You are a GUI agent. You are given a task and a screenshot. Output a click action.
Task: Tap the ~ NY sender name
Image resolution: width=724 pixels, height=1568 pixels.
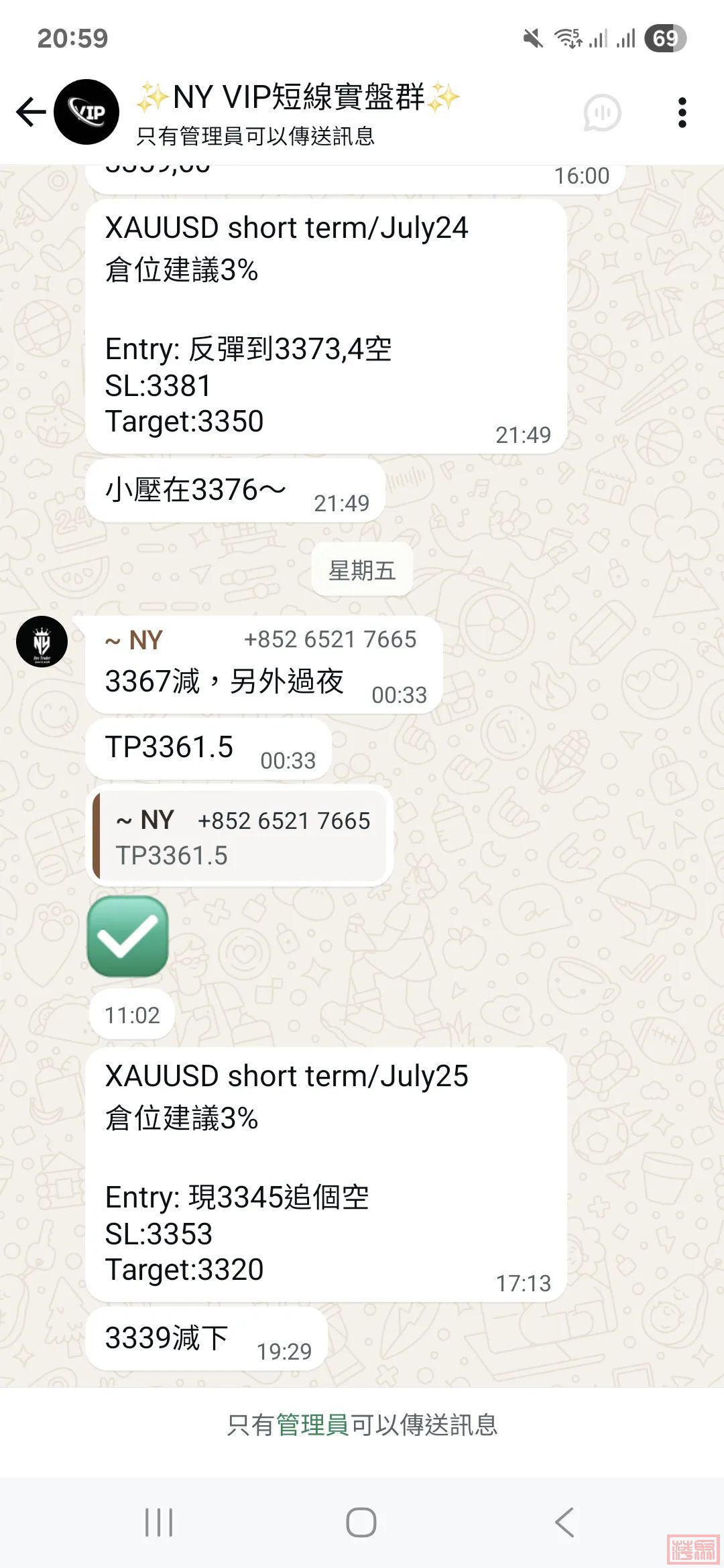(x=135, y=641)
